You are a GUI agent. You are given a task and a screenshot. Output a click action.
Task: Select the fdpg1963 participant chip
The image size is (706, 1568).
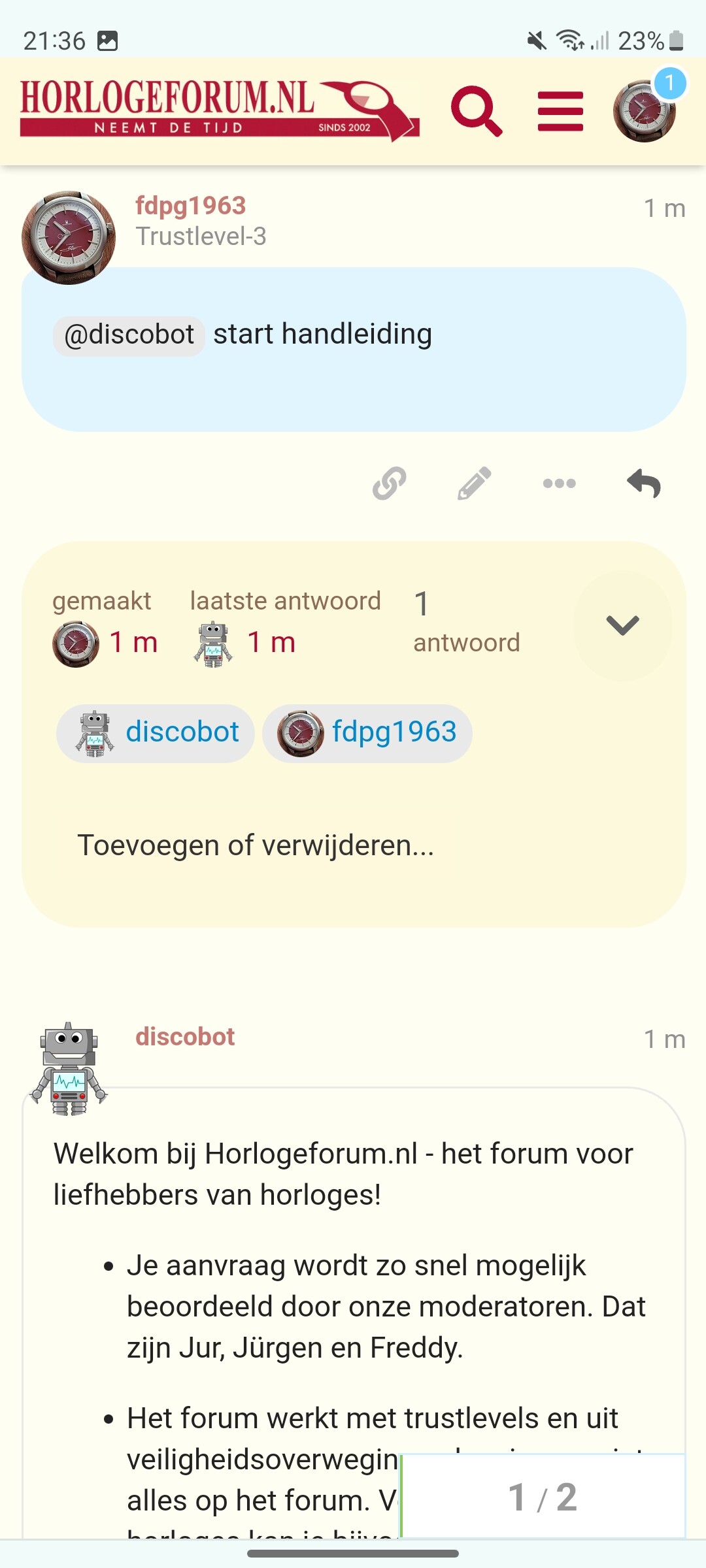coord(367,733)
